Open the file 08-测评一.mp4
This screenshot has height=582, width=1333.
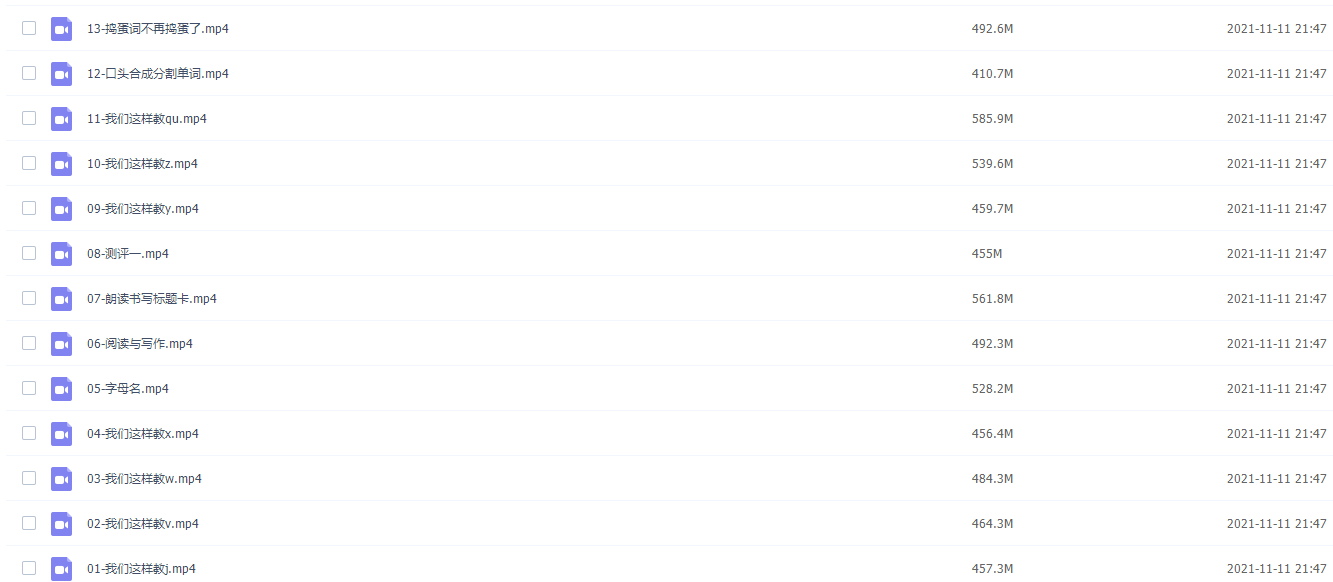point(128,254)
